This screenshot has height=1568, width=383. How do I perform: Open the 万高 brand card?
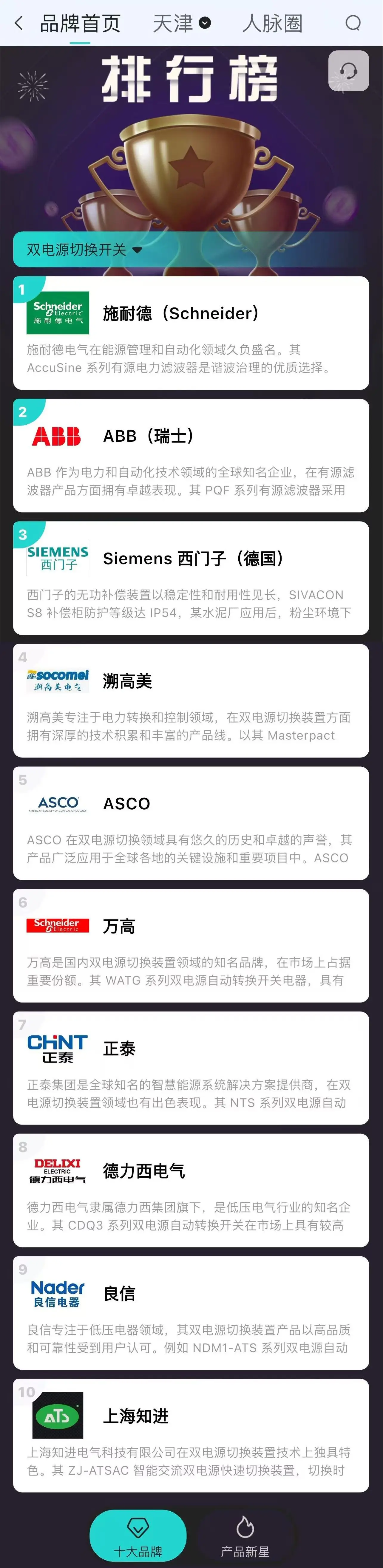tap(191, 945)
